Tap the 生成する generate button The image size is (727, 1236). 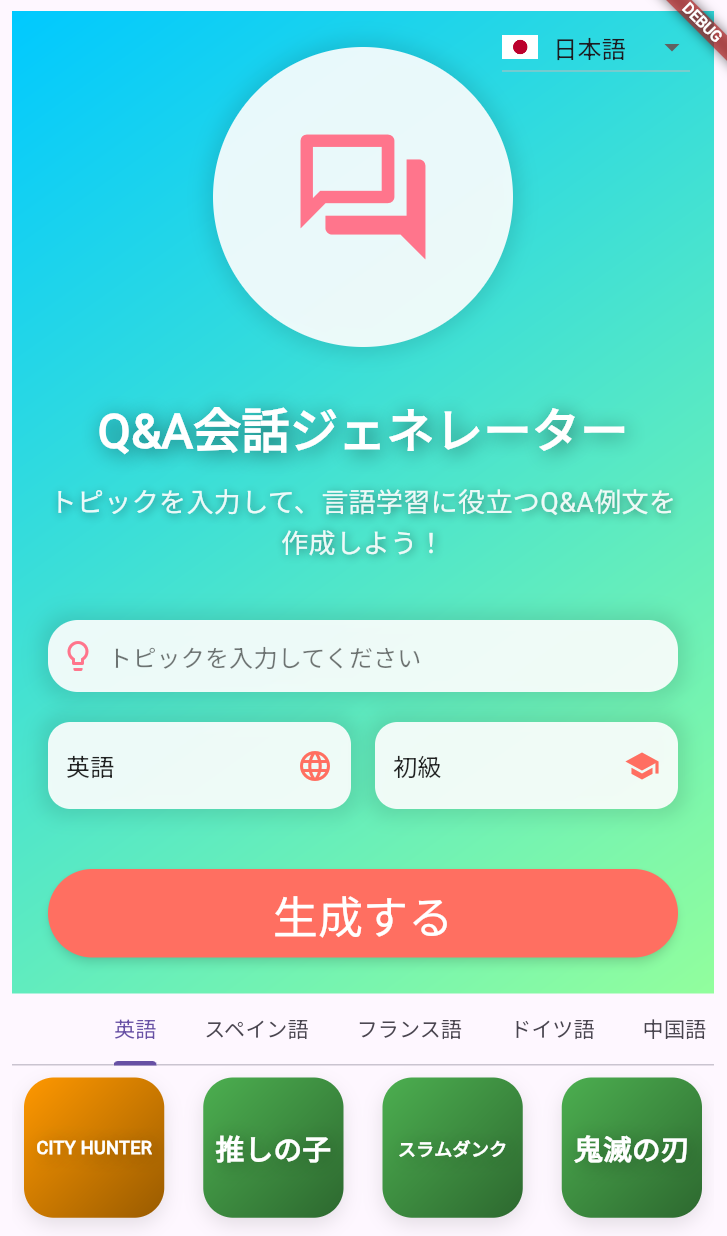point(363,914)
